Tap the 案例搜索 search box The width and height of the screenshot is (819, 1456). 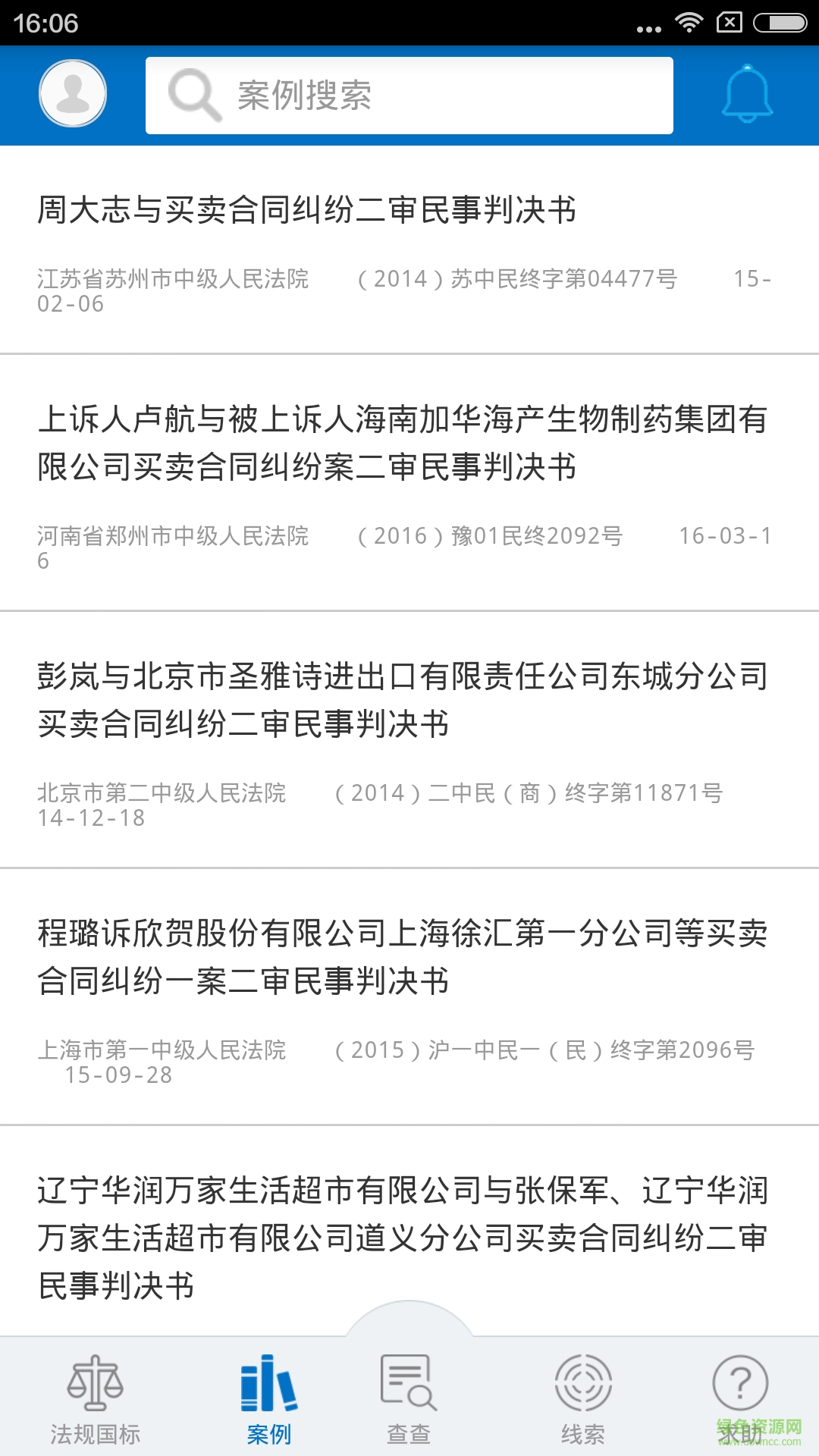point(409,96)
